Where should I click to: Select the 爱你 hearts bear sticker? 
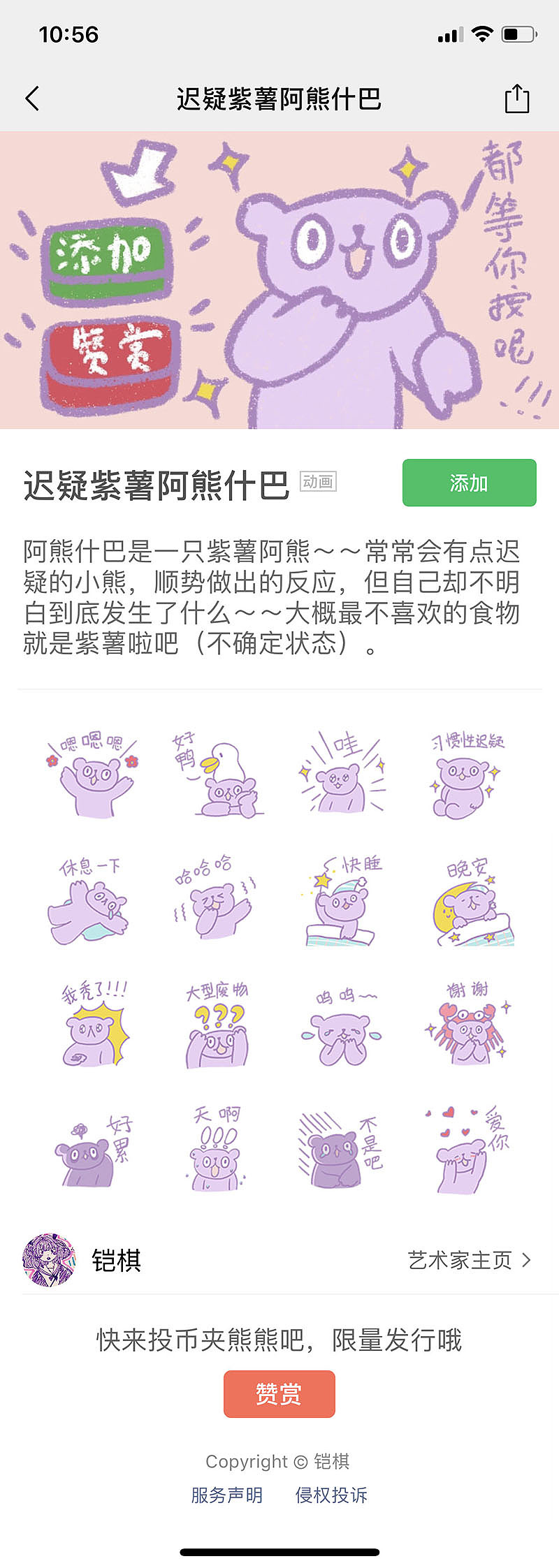[465, 1152]
